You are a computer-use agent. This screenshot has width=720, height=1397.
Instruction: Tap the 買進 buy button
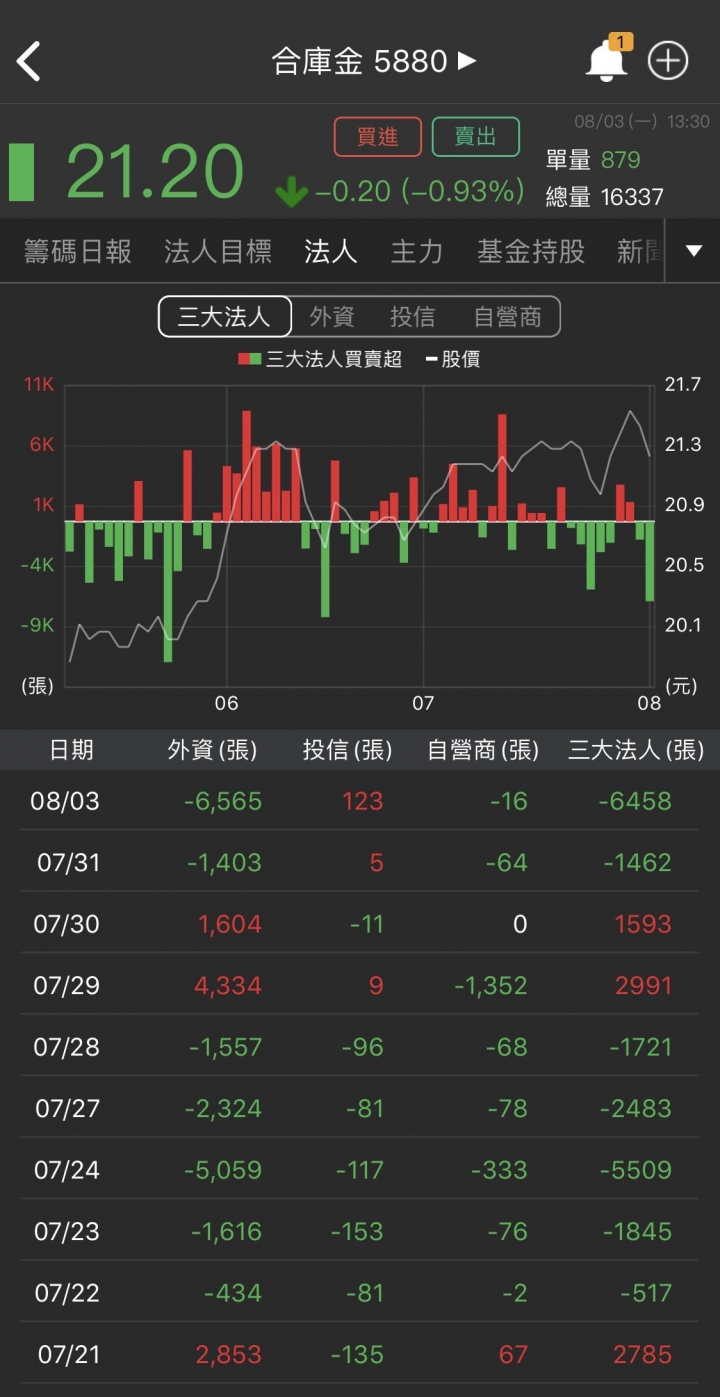click(x=378, y=137)
